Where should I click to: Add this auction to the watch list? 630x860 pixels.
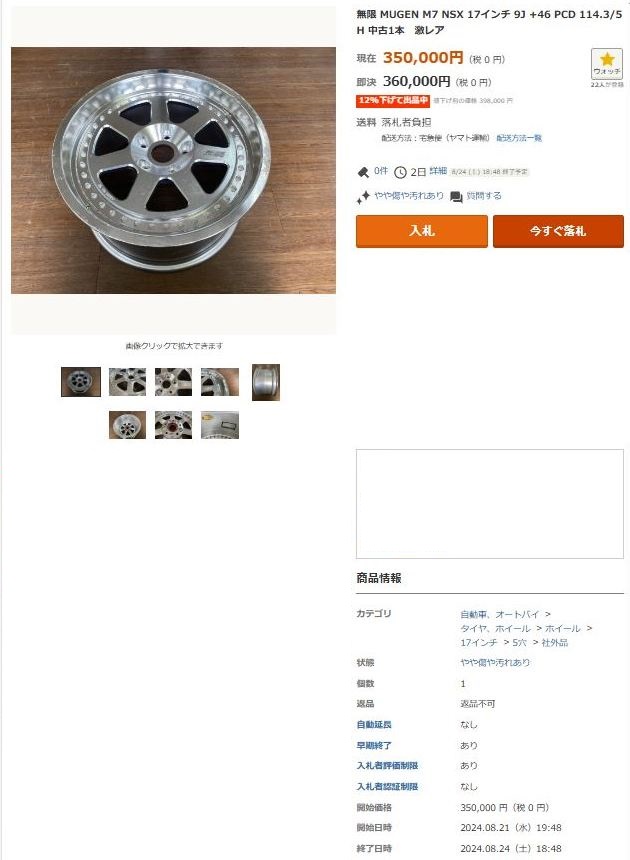point(606,64)
